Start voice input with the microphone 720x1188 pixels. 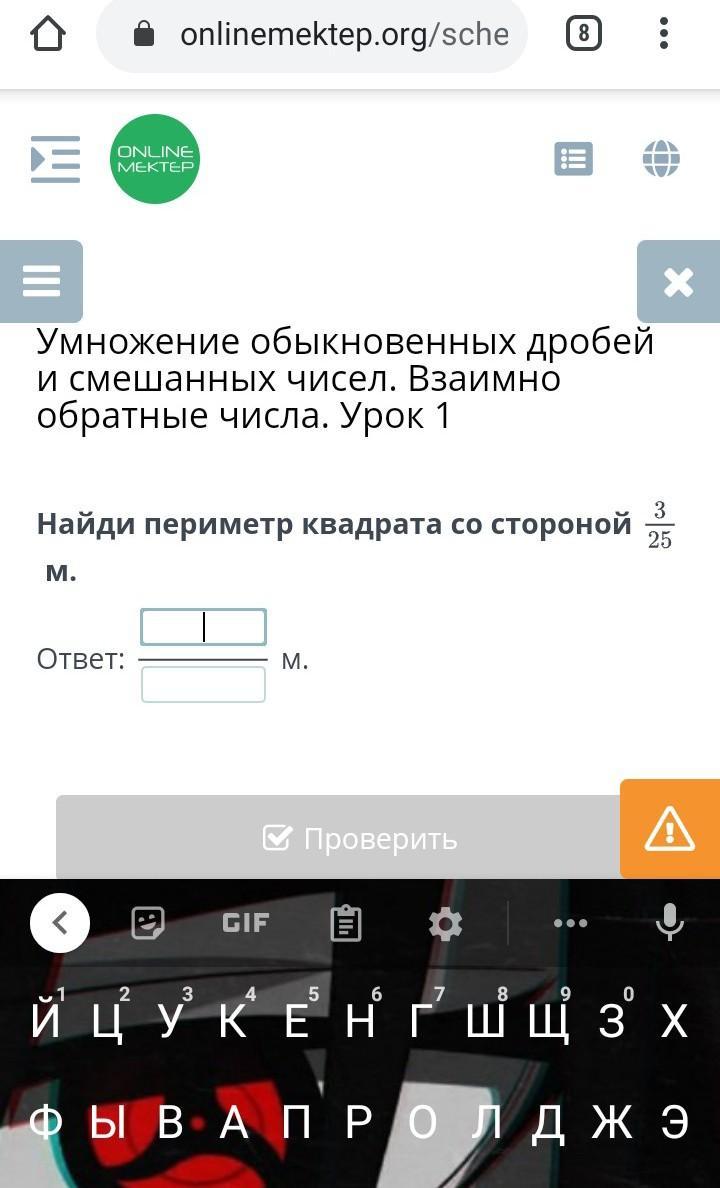(670, 923)
